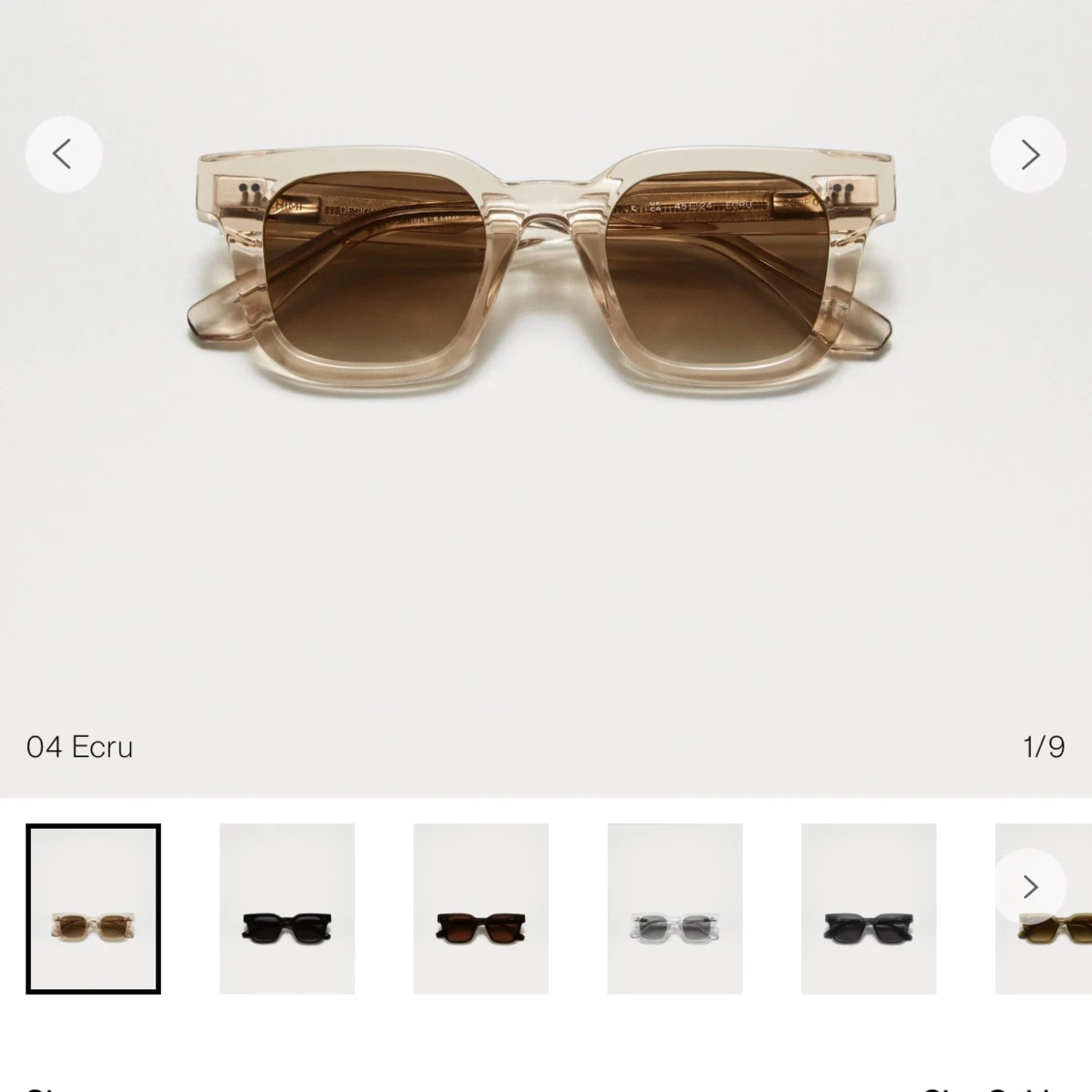Select the clear frame sunglasses variant
The height and width of the screenshot is (1092, 1092).
point(675,909)
